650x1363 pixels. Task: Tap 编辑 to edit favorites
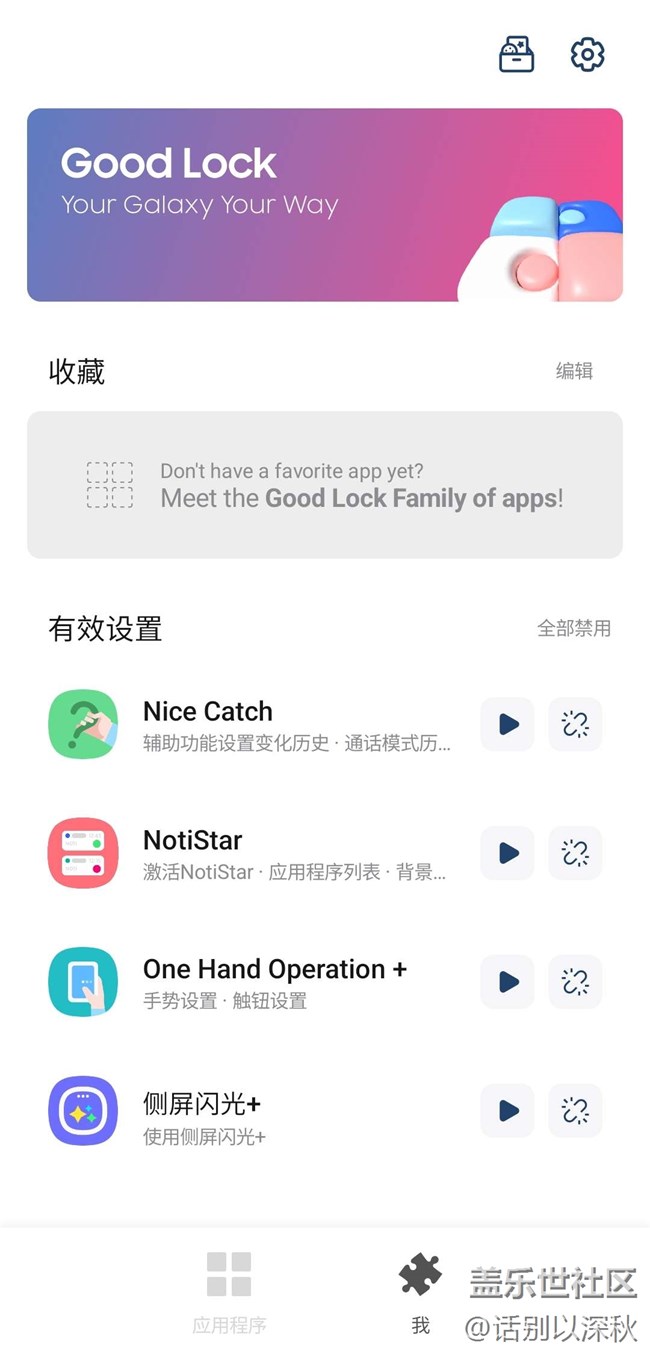(574, 371)
